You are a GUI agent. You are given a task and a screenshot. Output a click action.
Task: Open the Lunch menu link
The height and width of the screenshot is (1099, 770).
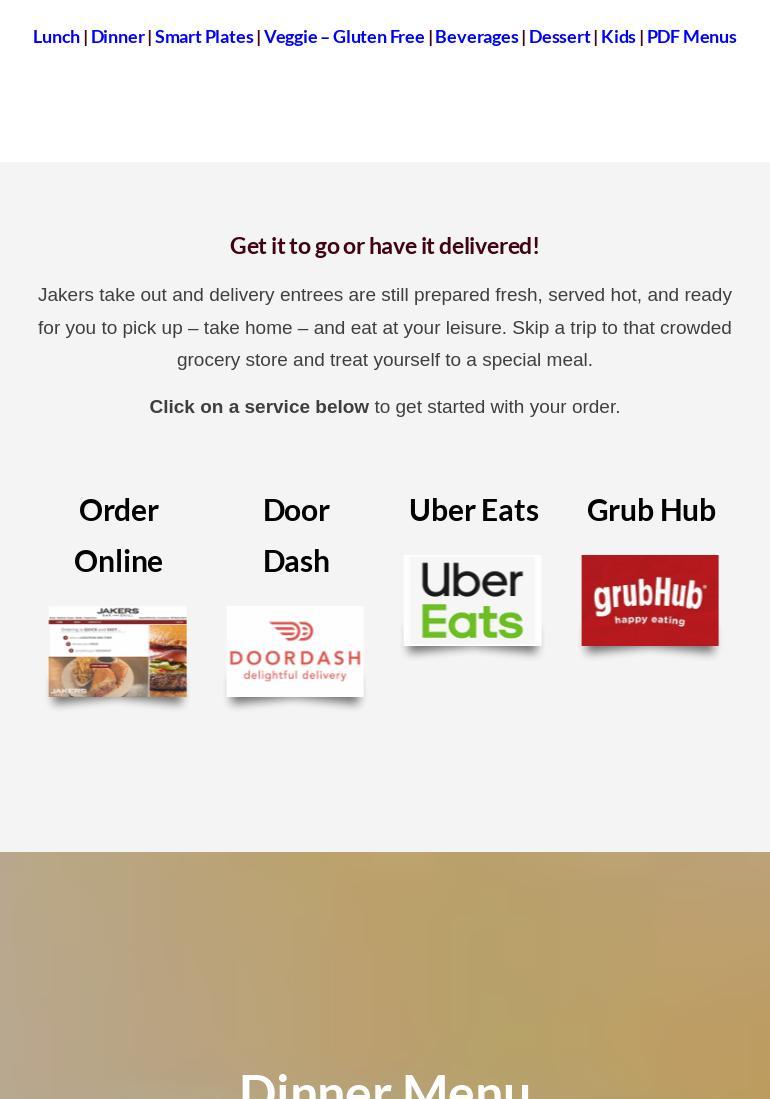(56, 37)
